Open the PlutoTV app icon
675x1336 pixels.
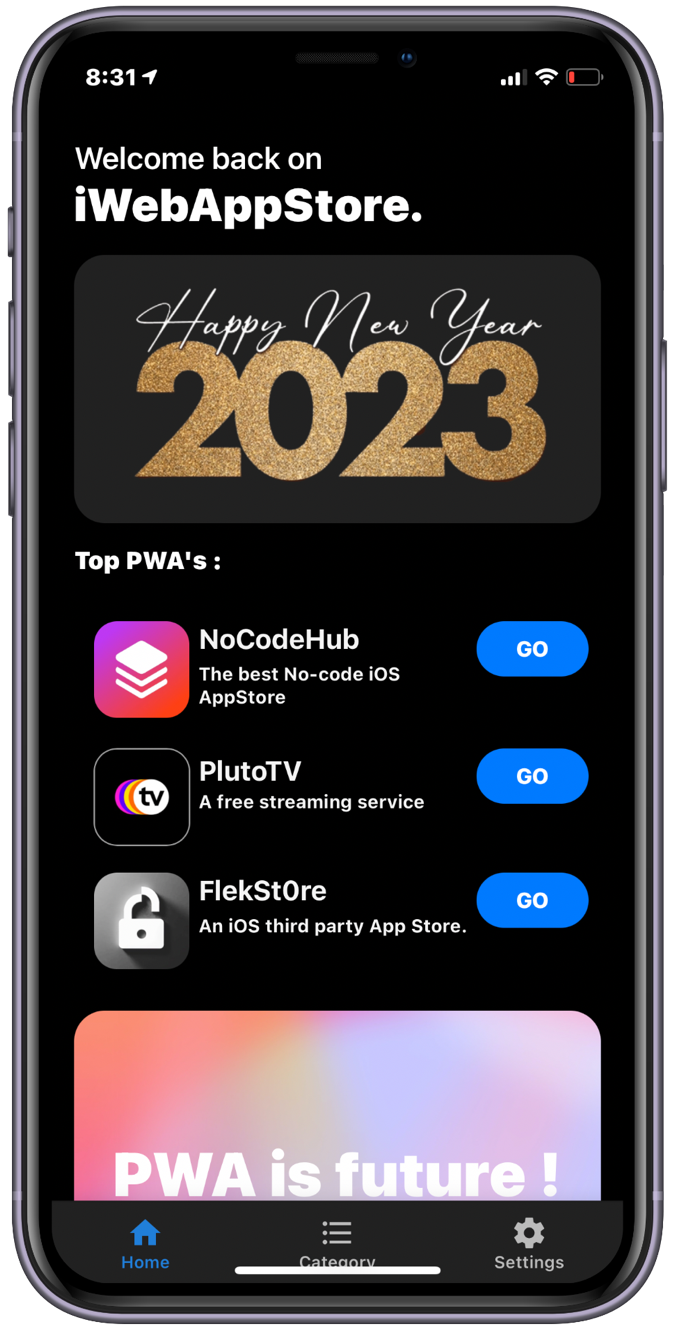click(141, 797)
